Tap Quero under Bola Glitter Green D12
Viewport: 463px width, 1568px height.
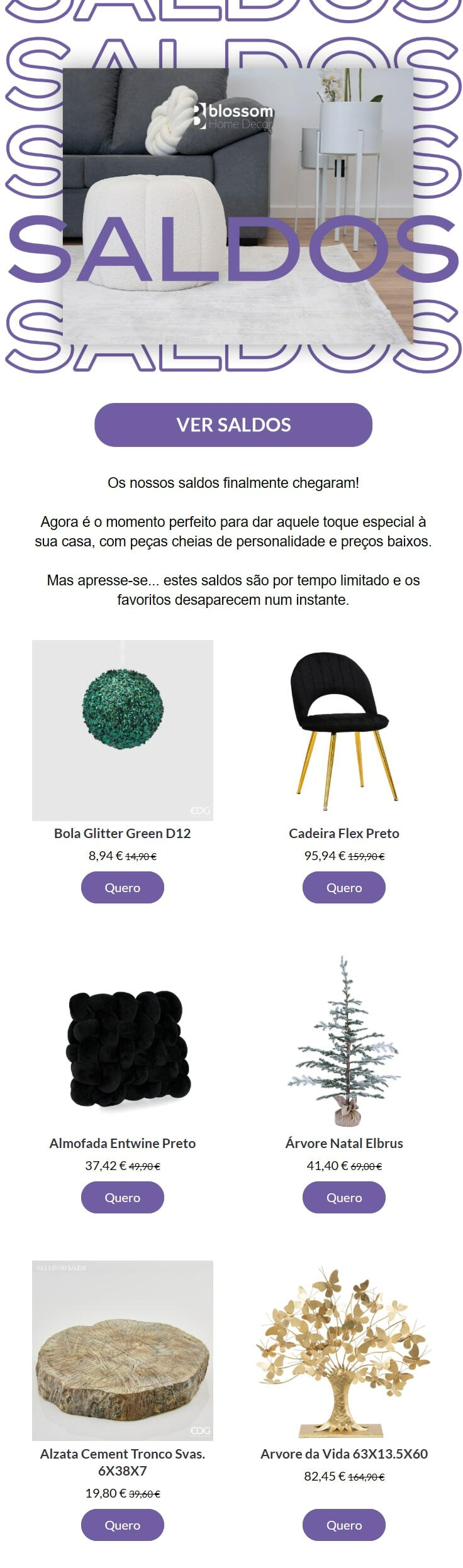click(122, 887)
